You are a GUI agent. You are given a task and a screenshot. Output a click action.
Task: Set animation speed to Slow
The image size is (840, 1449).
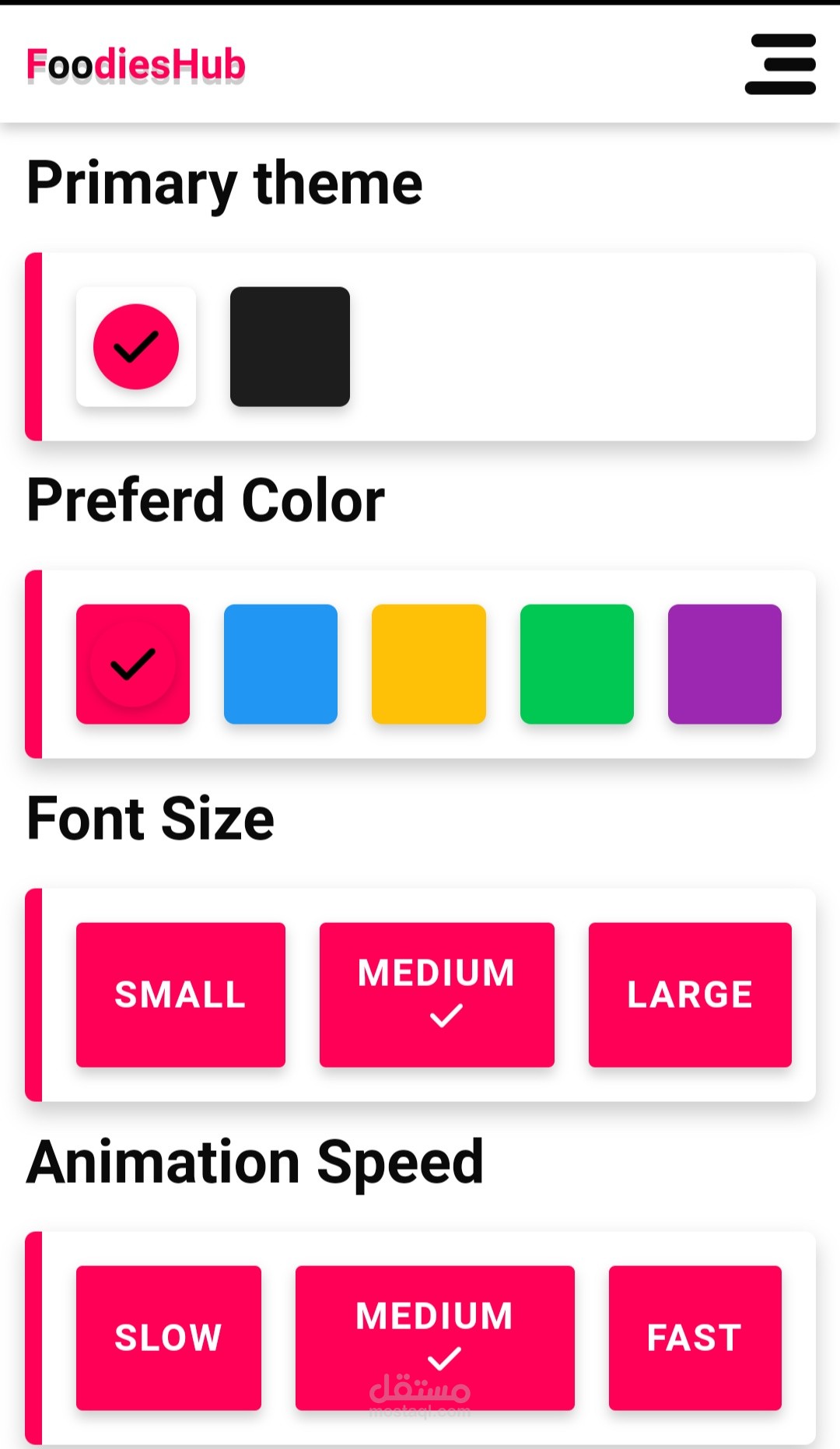(x=169, y=1338)
